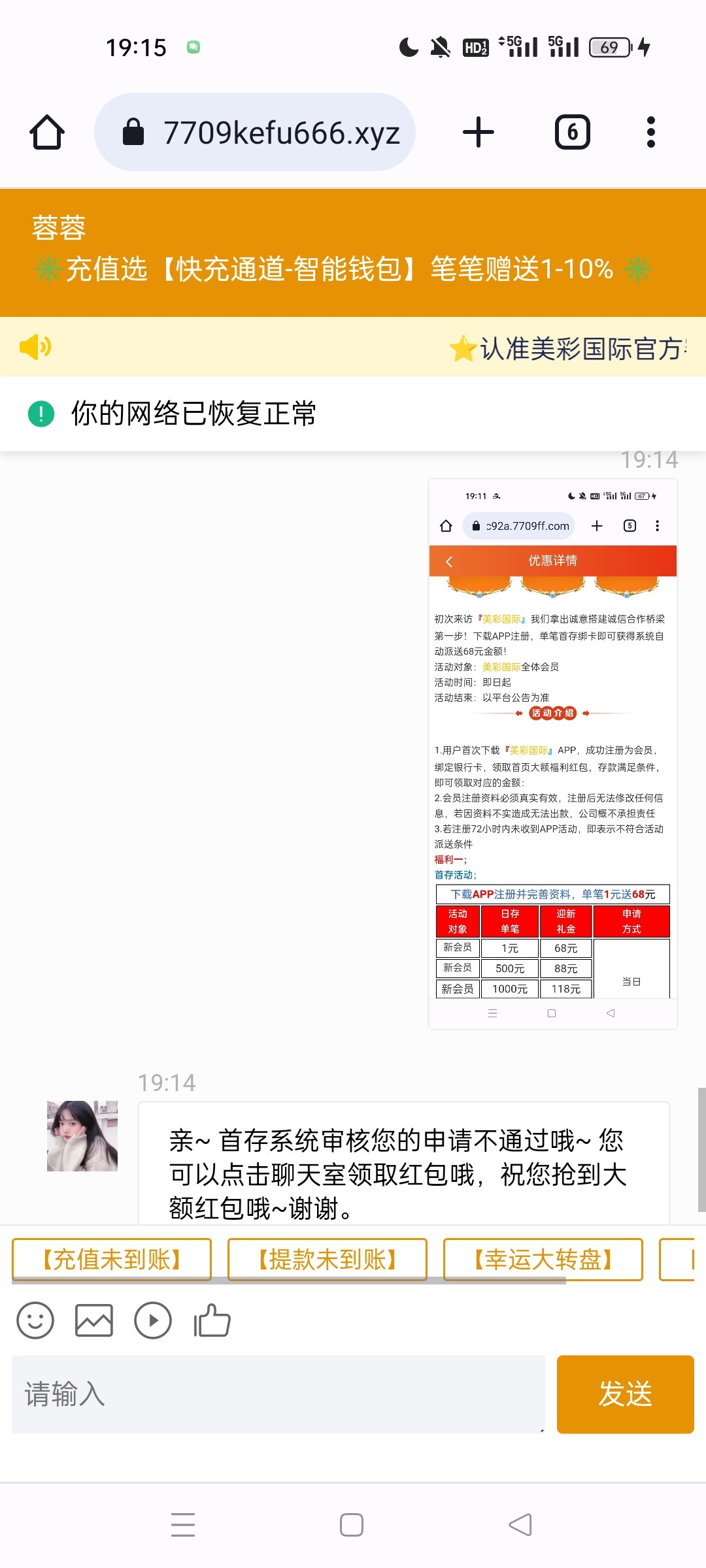Open the browser overflow menu
706x1568 pixels.
click(650, 133)
